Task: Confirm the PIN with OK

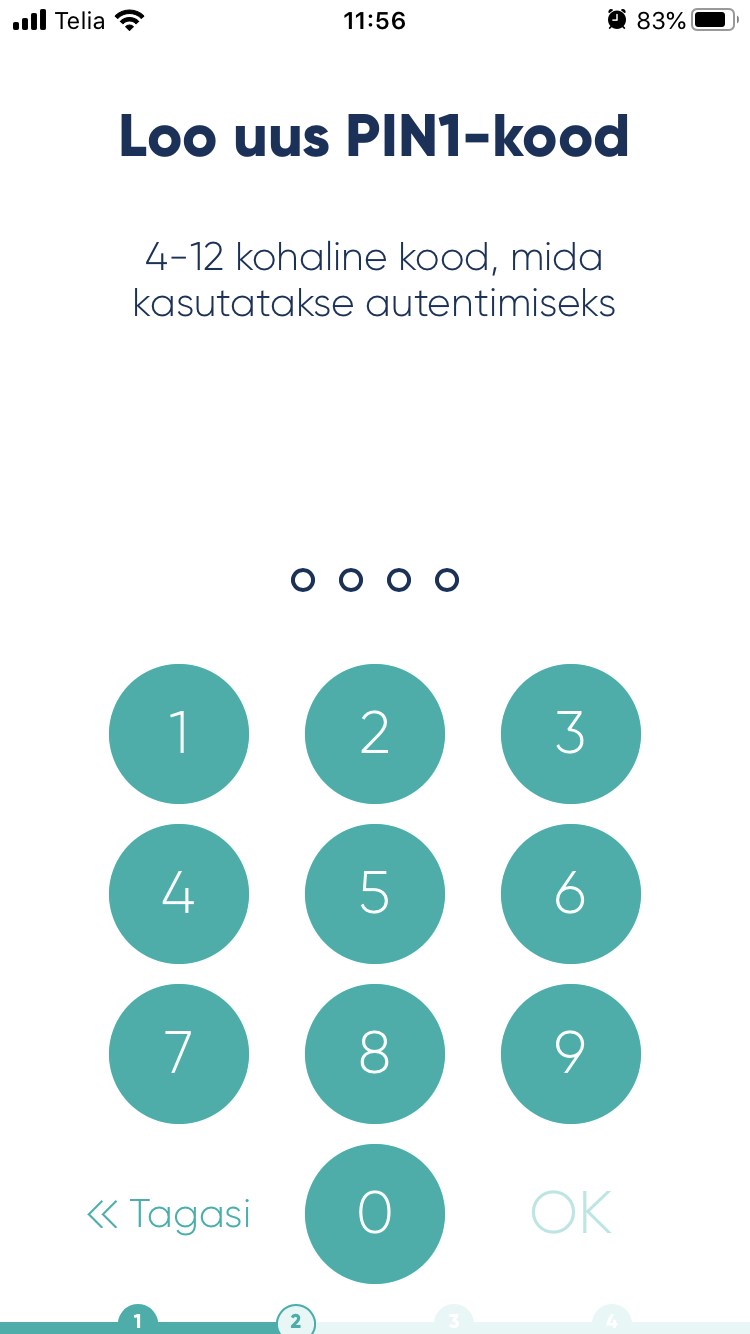Action: [571, 1213]
